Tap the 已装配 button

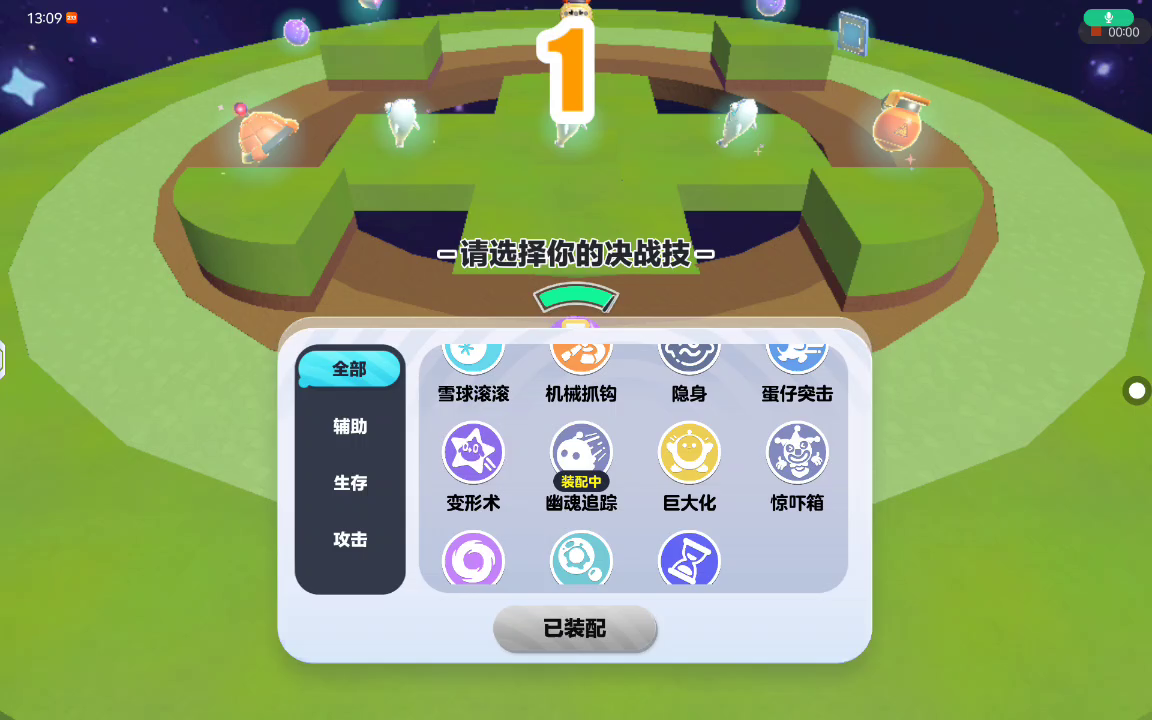point(575,629)
